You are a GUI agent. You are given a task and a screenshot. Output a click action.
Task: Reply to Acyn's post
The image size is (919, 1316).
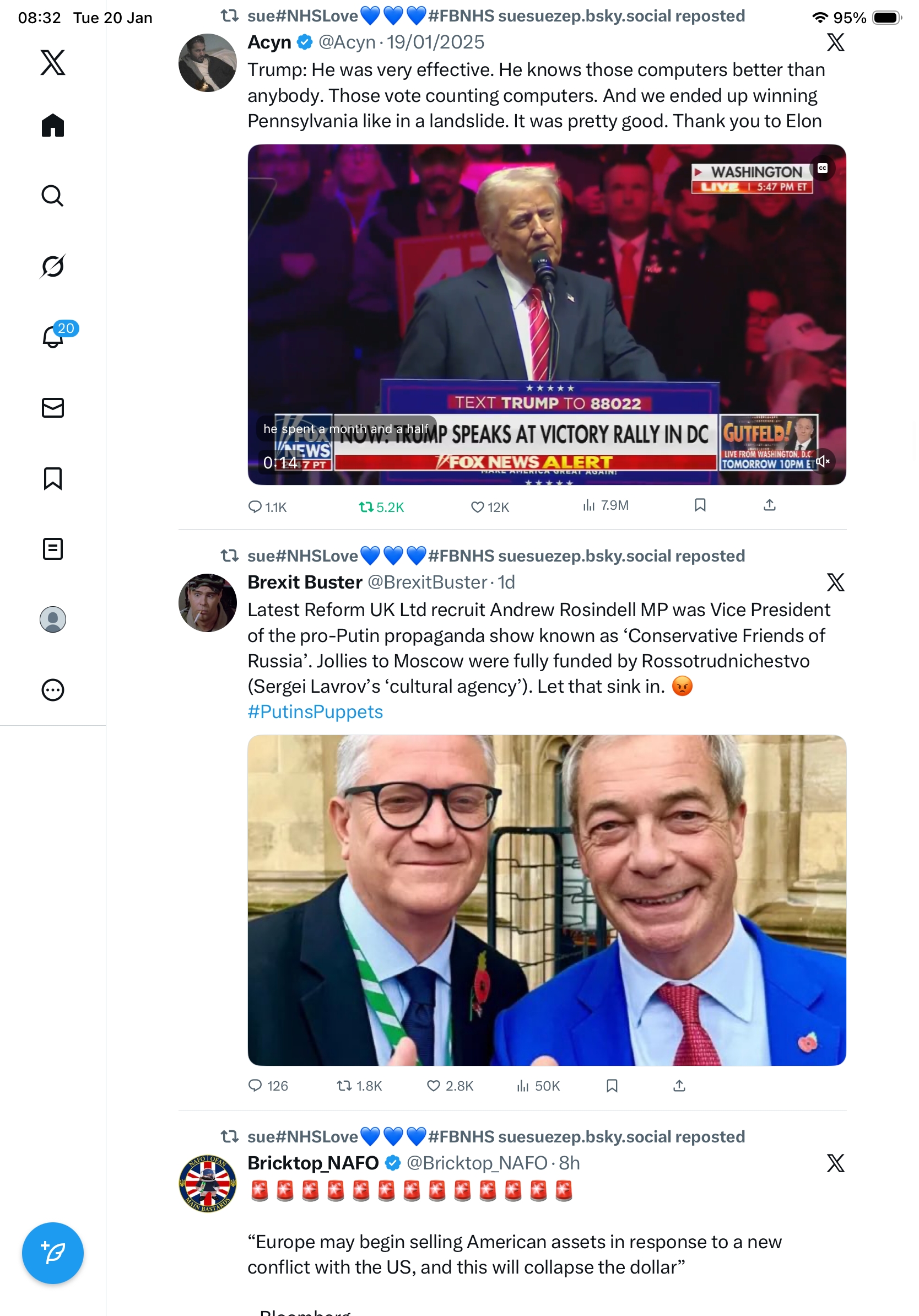(x=255, y=506)
